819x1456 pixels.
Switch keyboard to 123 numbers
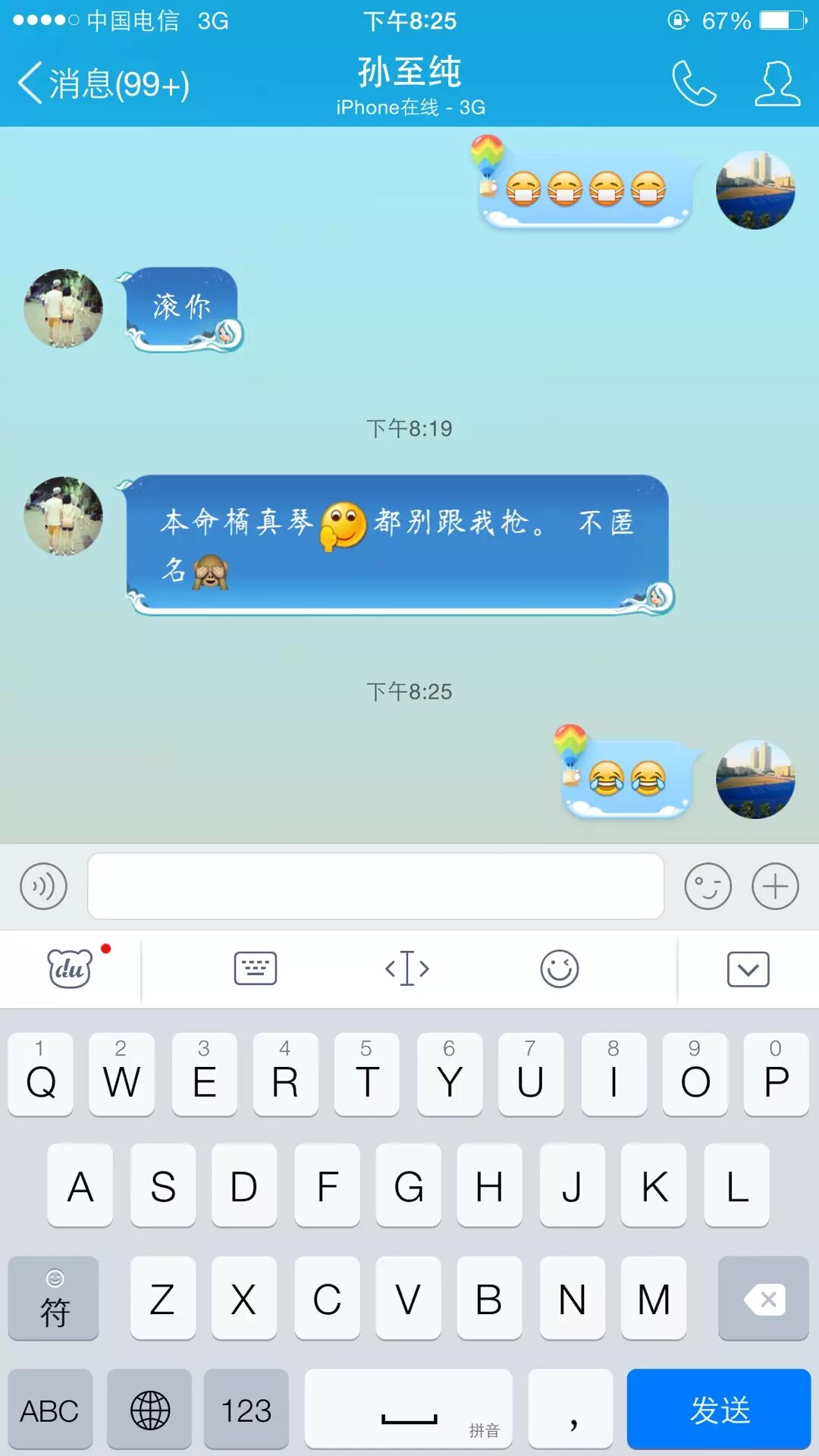click(246, 1410)
